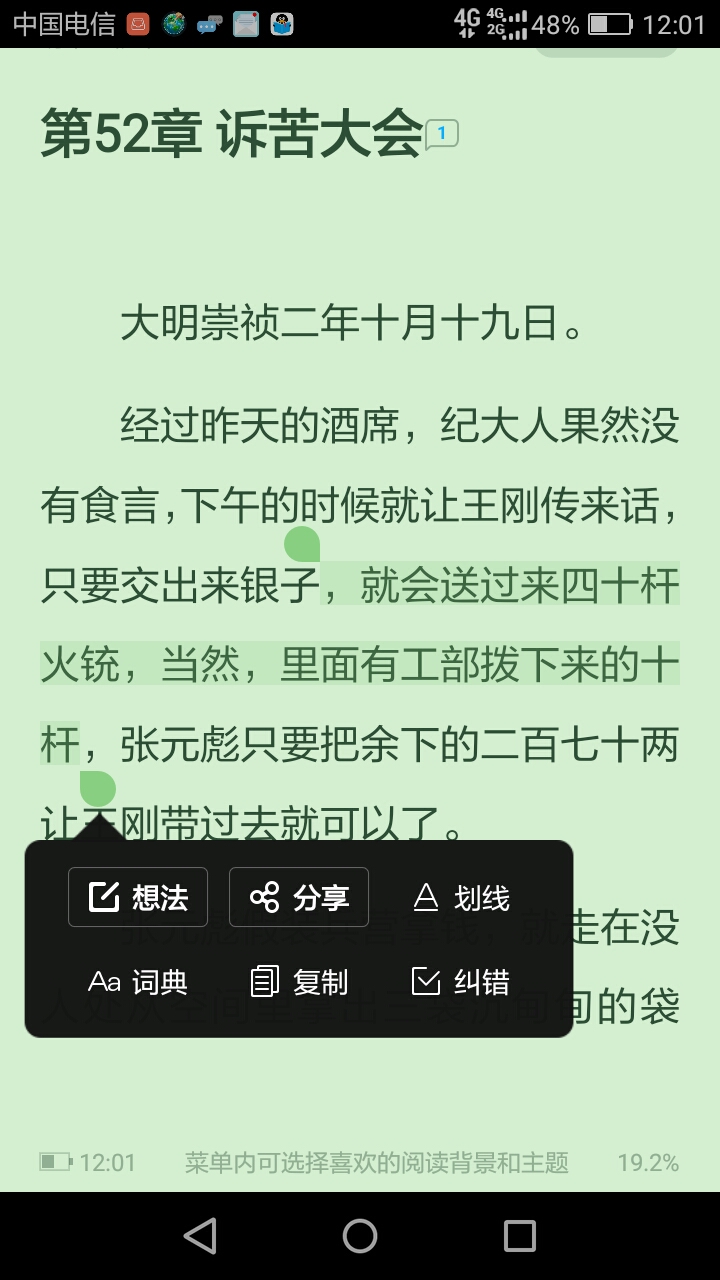Open the comment bubble beside chapter title
This screenshot has height=1280, width=720.
click(x=442, y=134)
